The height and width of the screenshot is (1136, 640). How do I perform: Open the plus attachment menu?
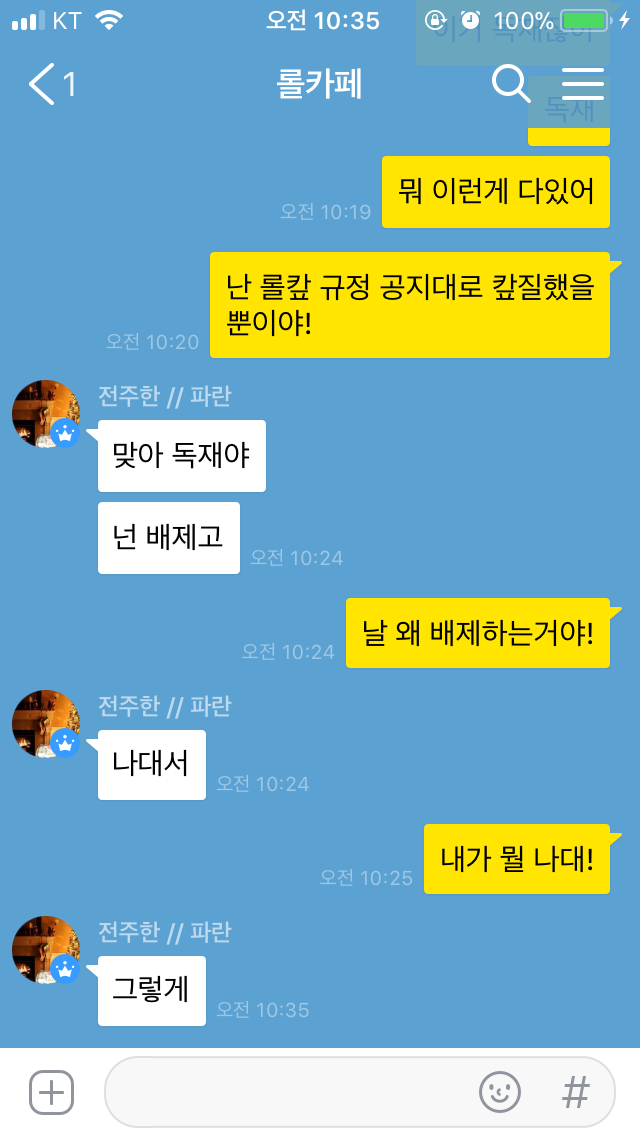point(52,1092)
